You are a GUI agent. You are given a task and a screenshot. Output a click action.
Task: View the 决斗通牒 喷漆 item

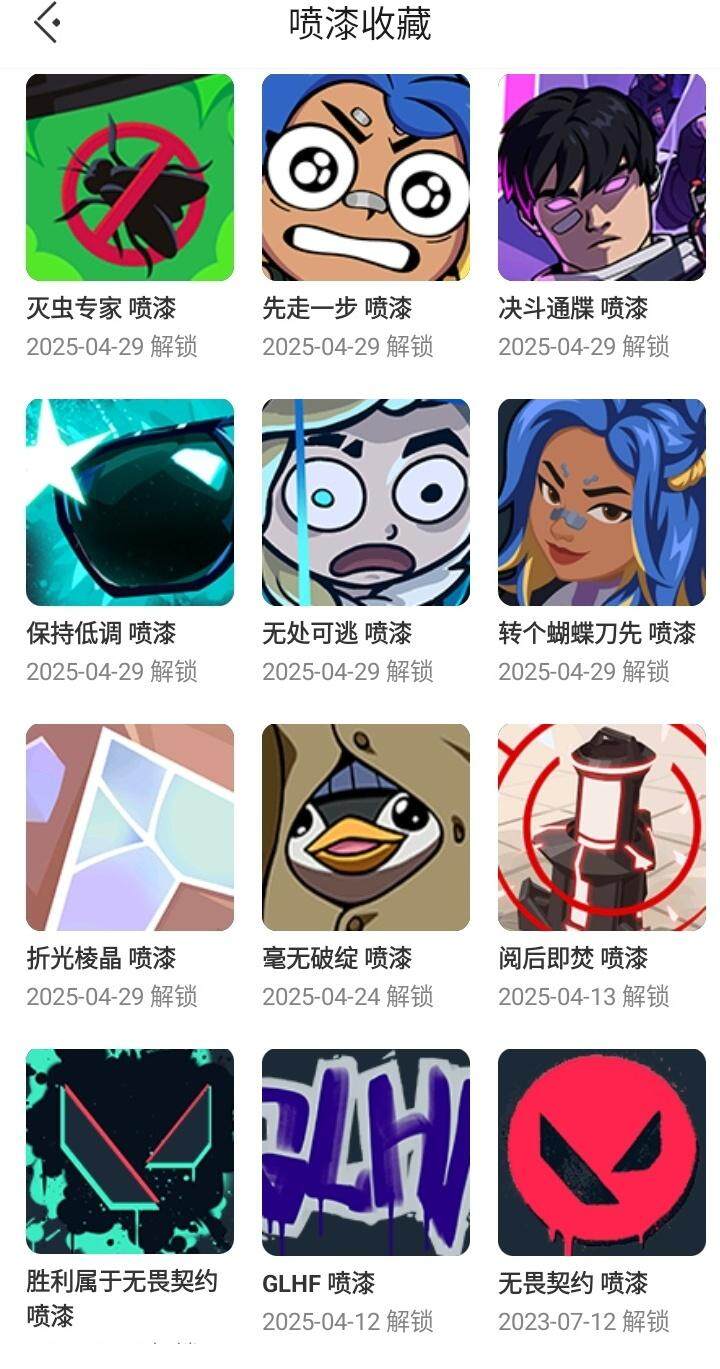(x=602, y=178)
